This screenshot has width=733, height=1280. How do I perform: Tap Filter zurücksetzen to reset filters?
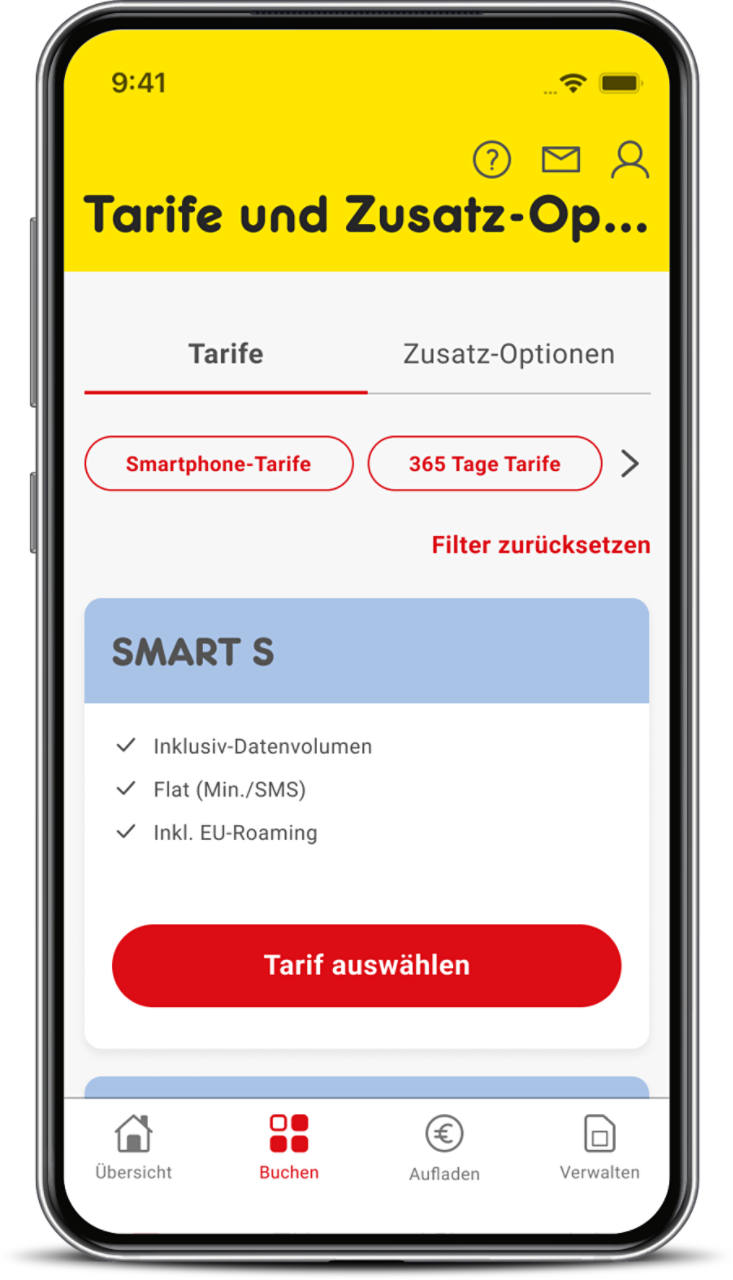coord(540,545)
